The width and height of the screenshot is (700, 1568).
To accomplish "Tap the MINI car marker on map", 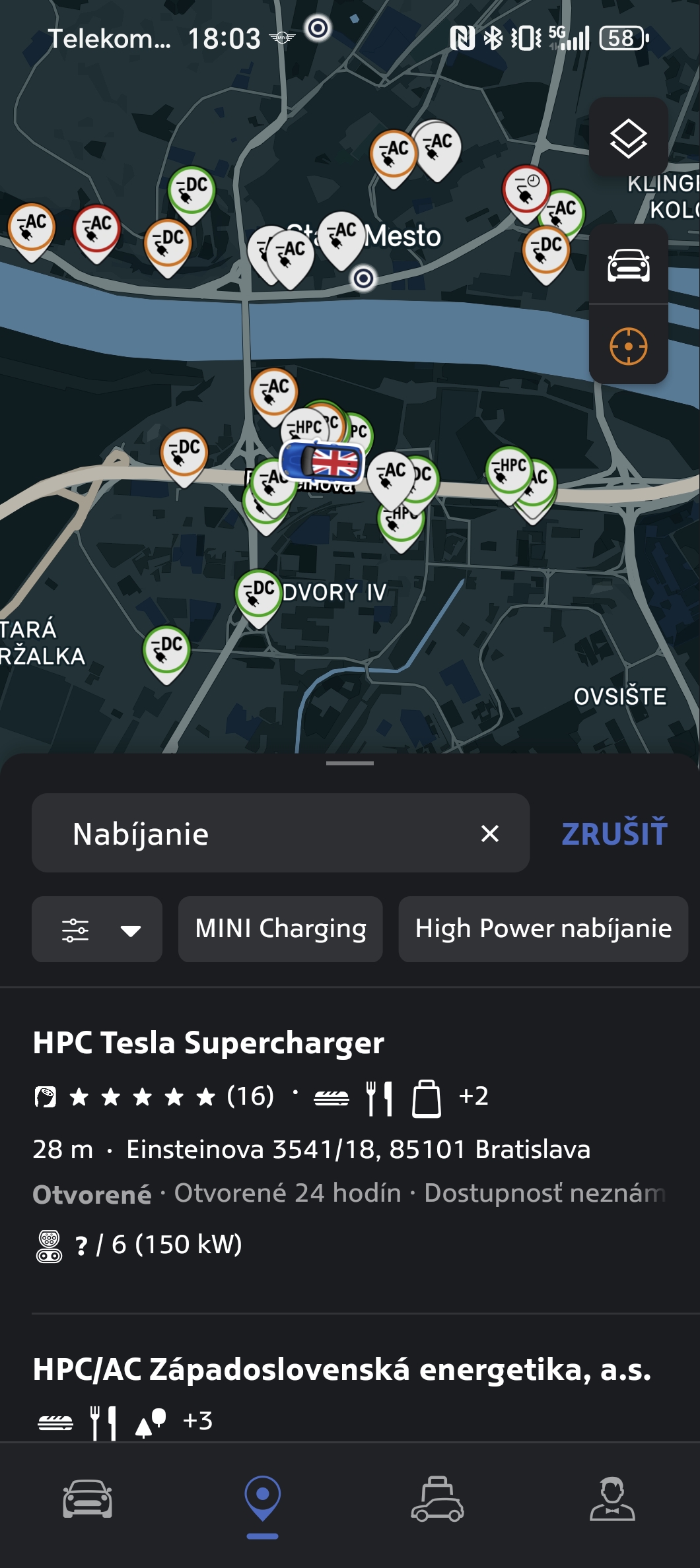I will tap(322, 461).
